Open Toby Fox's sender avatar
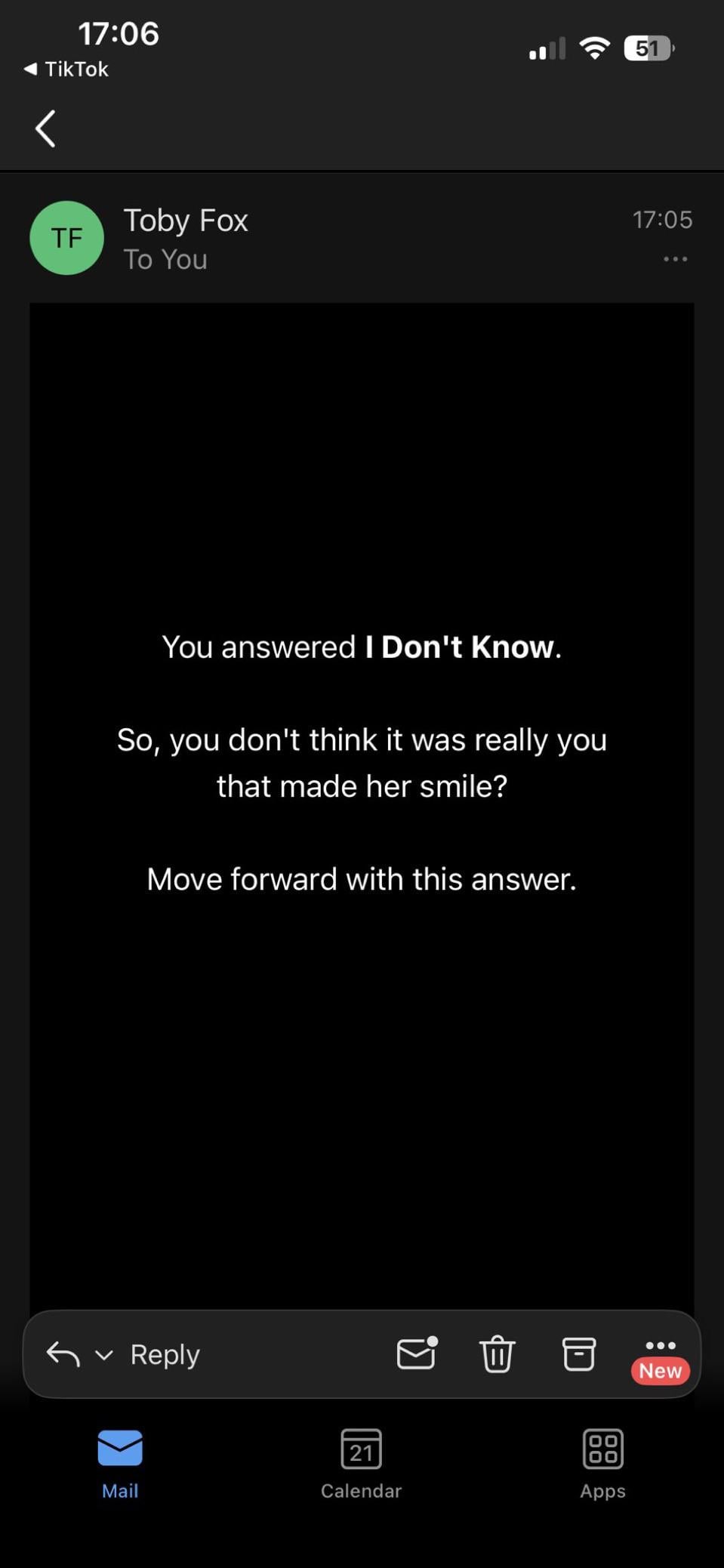The width and height of the screenshot is (724, 1568). coord(66,238)
